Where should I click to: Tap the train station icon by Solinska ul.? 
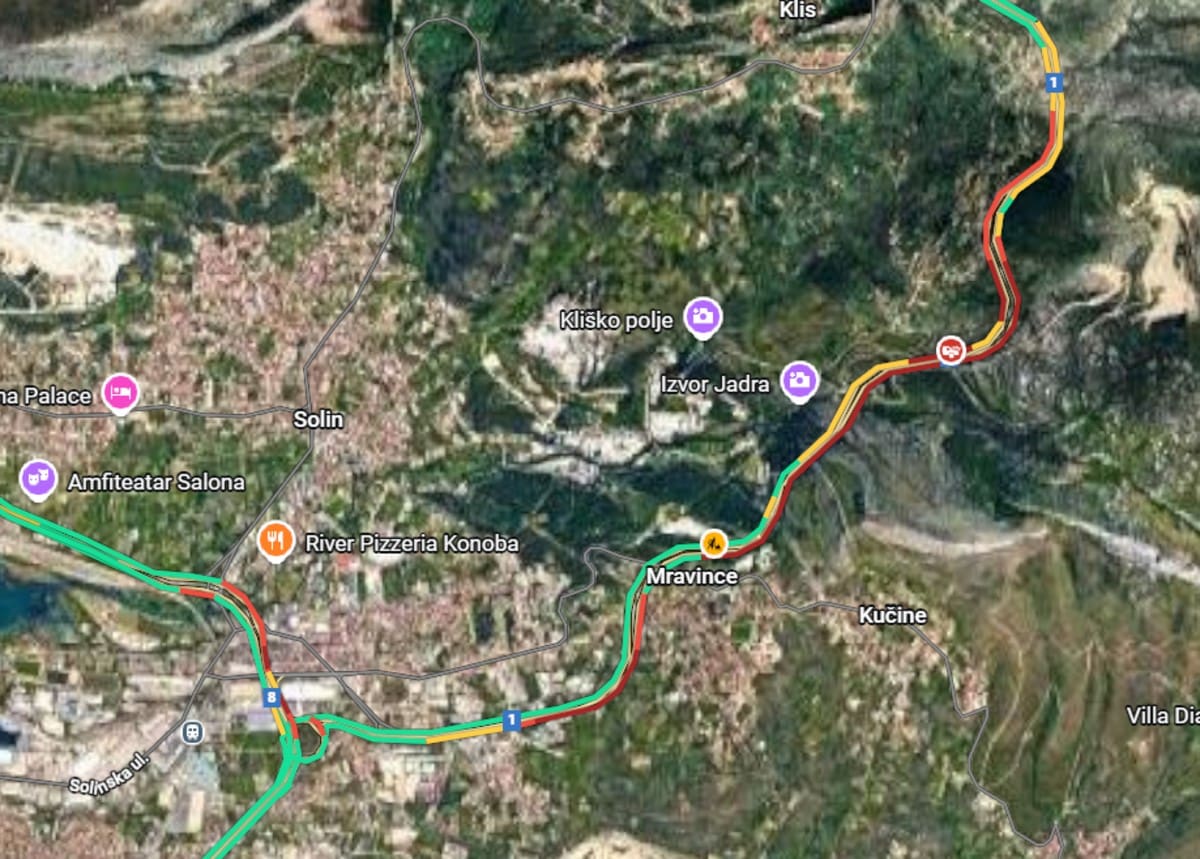pos(192,732)
